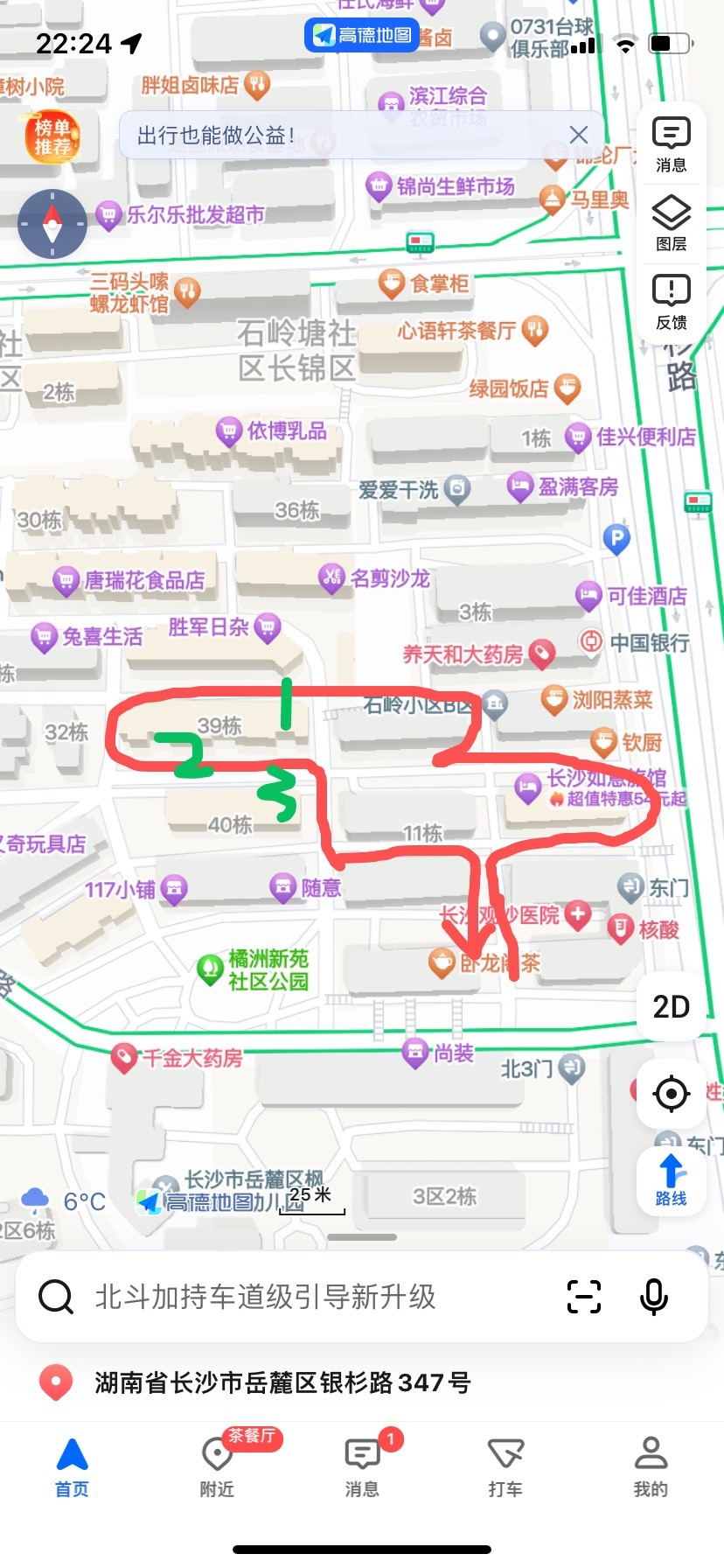Viewport: 724px width, 1568px height.
Task: Open the 路线 route planner
Action: (671, 1180)
